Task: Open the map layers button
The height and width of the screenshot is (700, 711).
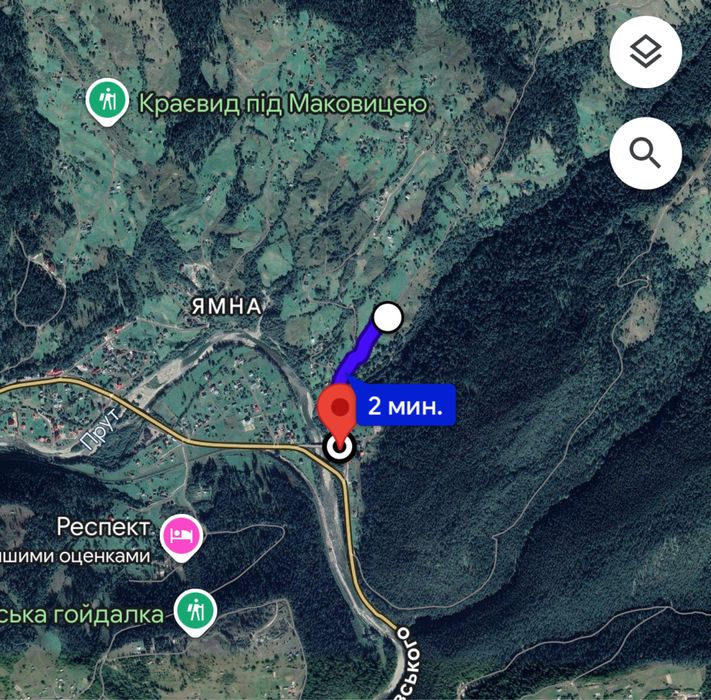Action: 646,52
